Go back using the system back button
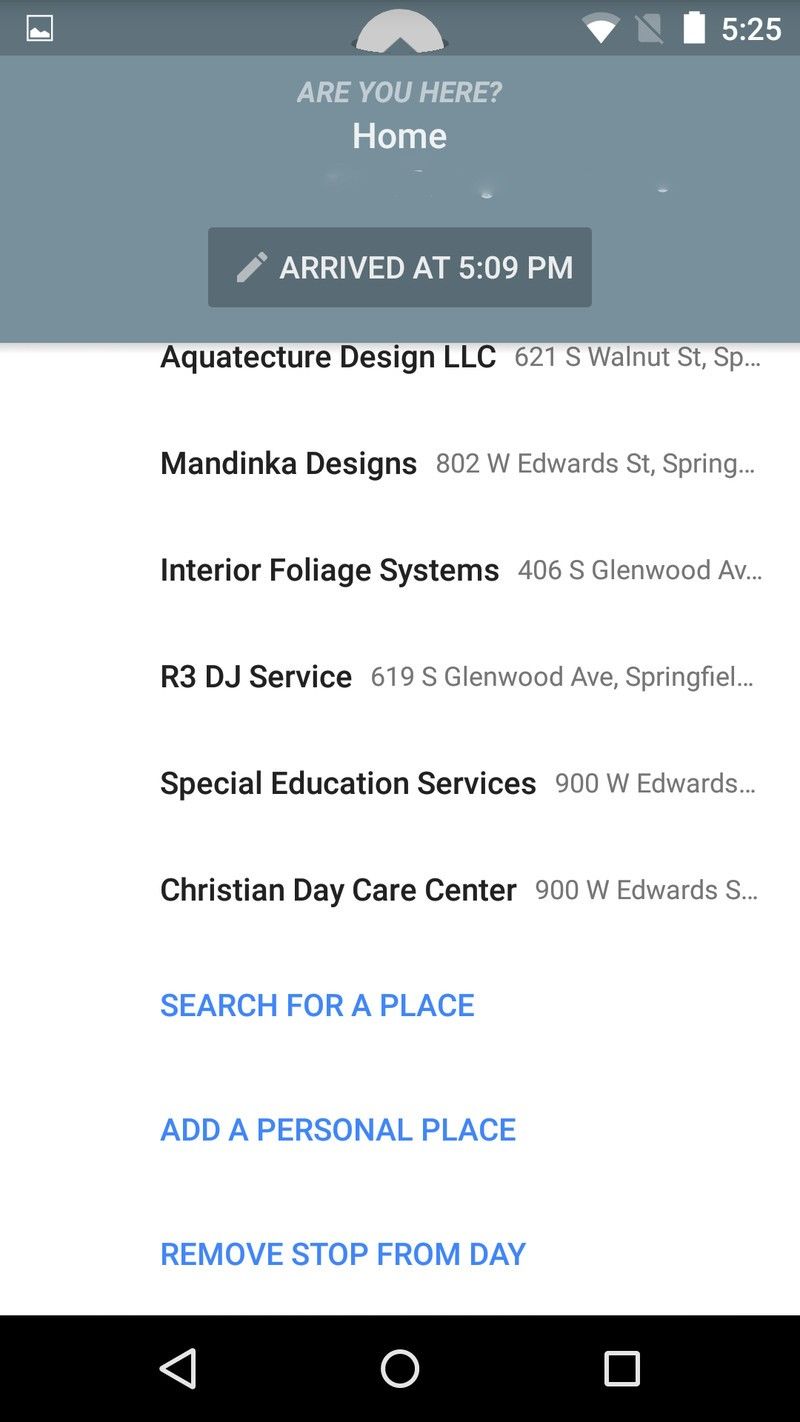 coord(178,1368)
